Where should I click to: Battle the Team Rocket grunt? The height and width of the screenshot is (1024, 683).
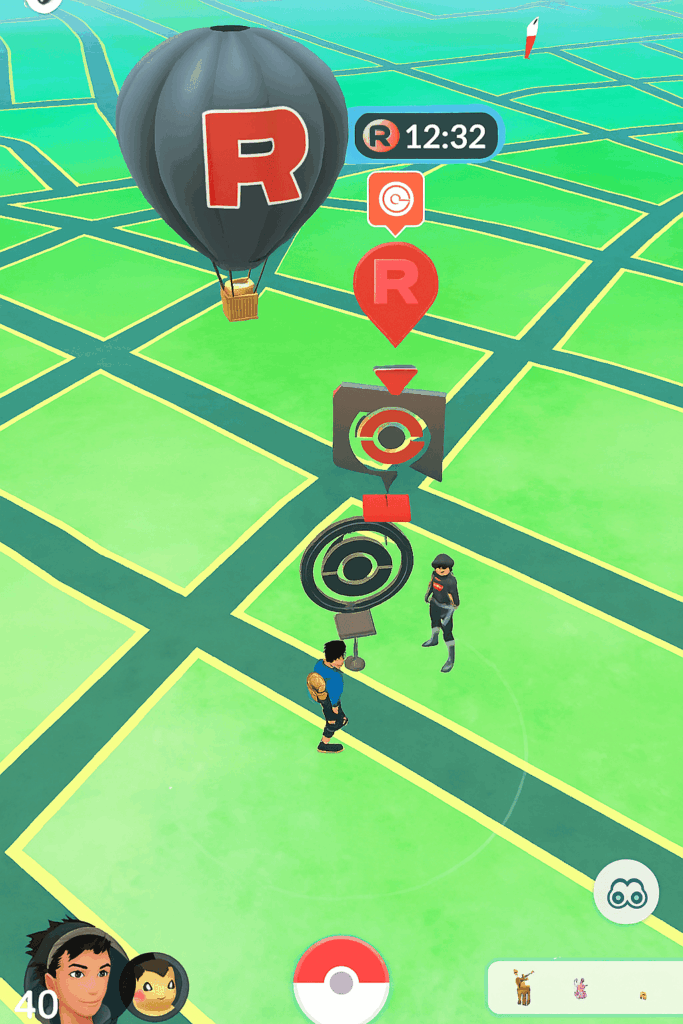[443, 611]
